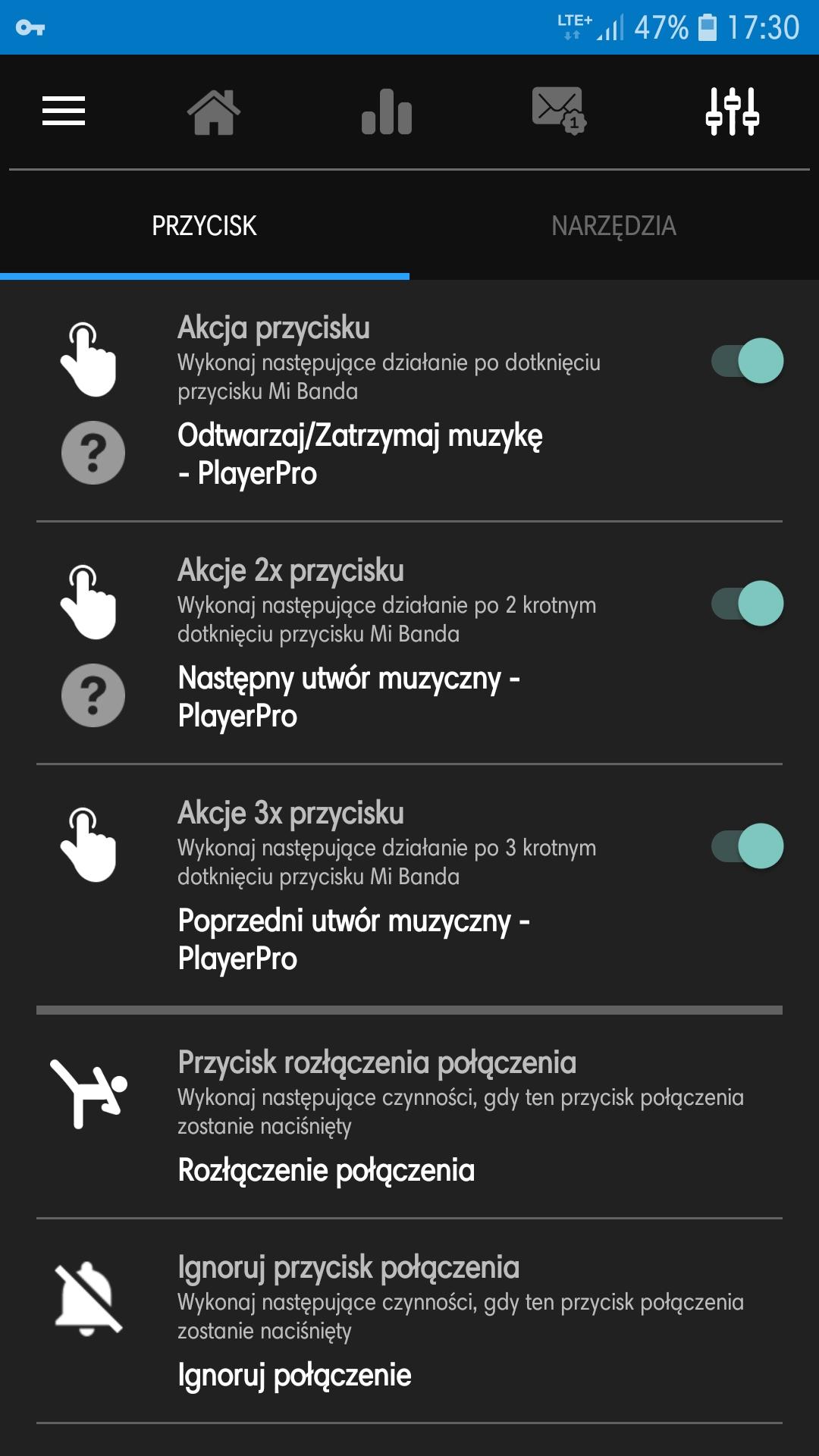
Task: Disable the Akcja przycisku switch
Action: click(x=747, y=361)
